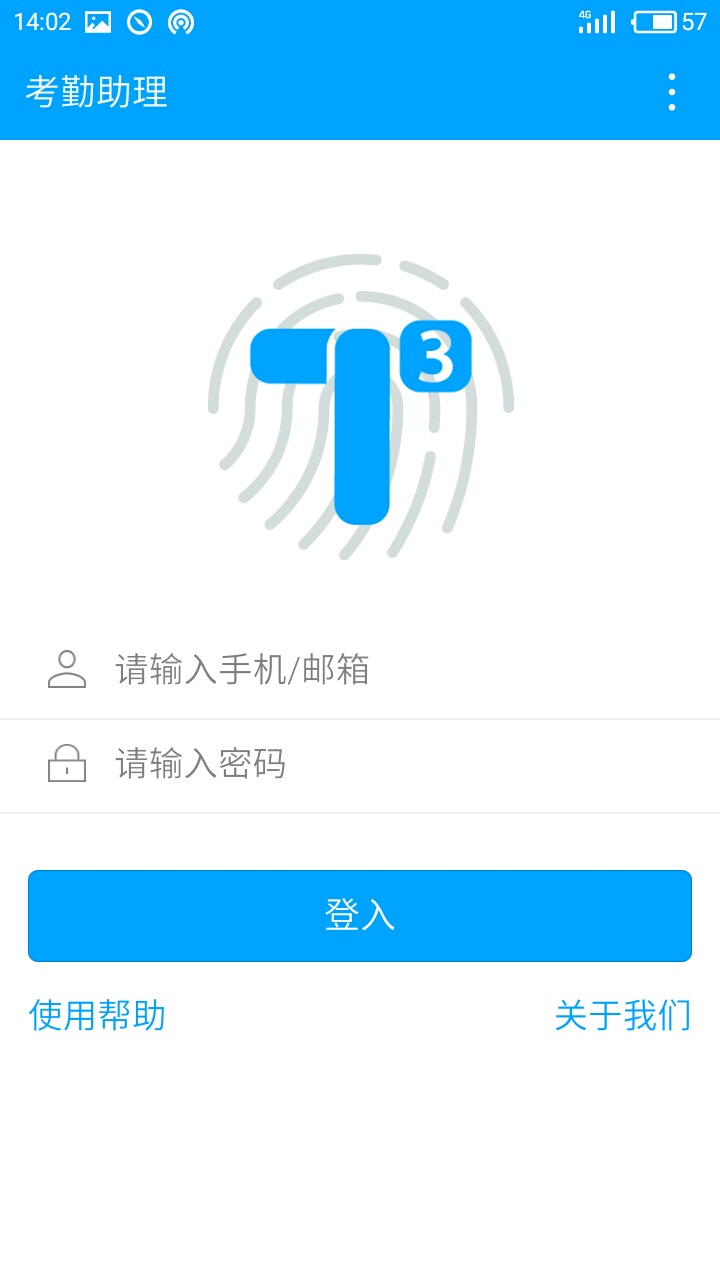The image size is (720, 1280).
Task: Open the 使用帮助 help link
Action: tap(97, 1015)
